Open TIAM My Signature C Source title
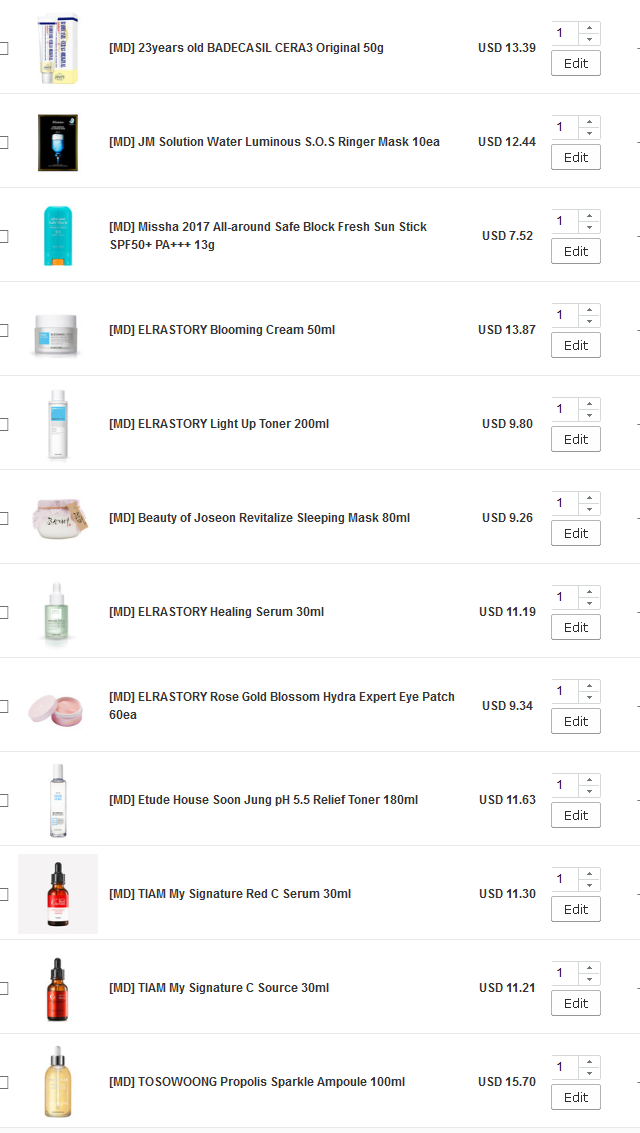The height and width of the screenshot is (1133, 640). coord(219,987)
